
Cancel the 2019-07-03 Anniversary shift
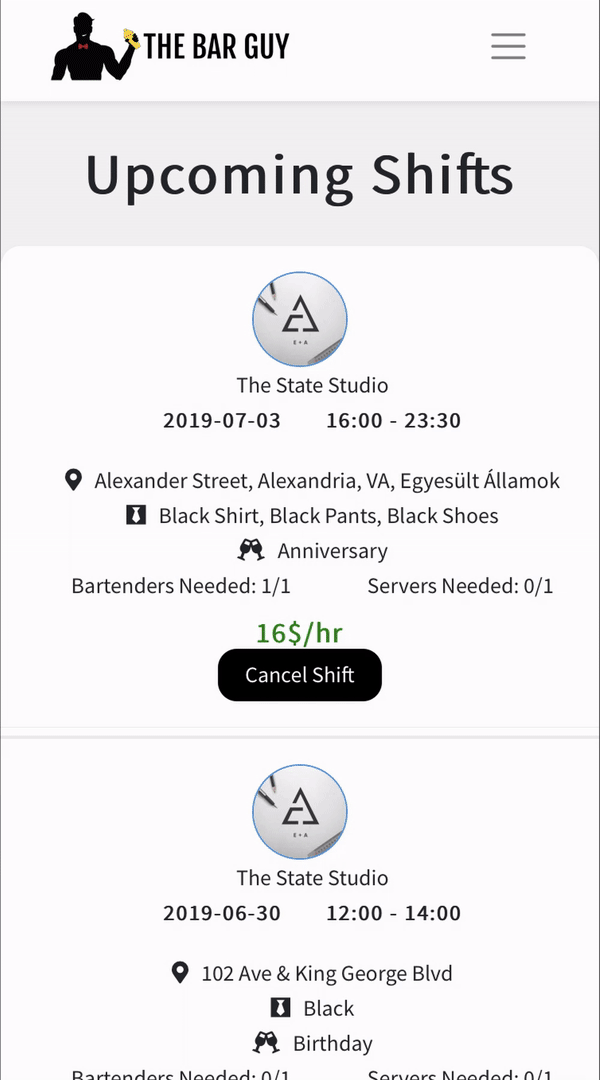coord(300,675)
